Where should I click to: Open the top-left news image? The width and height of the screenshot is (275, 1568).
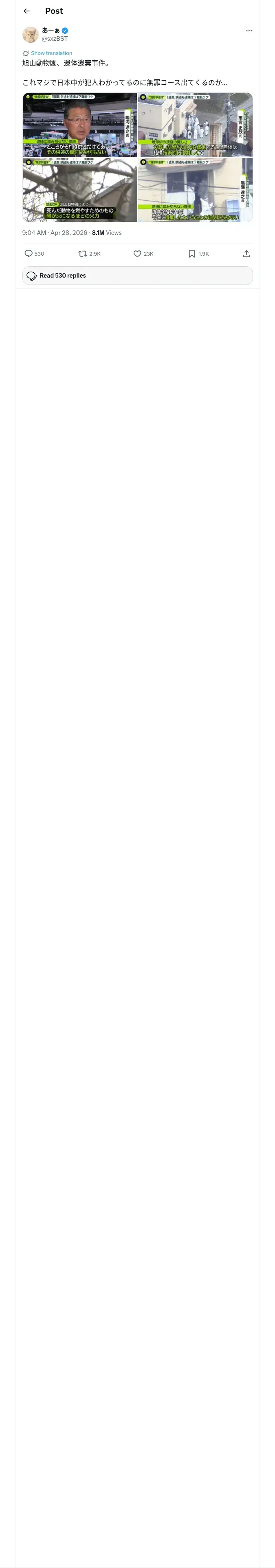80,125
